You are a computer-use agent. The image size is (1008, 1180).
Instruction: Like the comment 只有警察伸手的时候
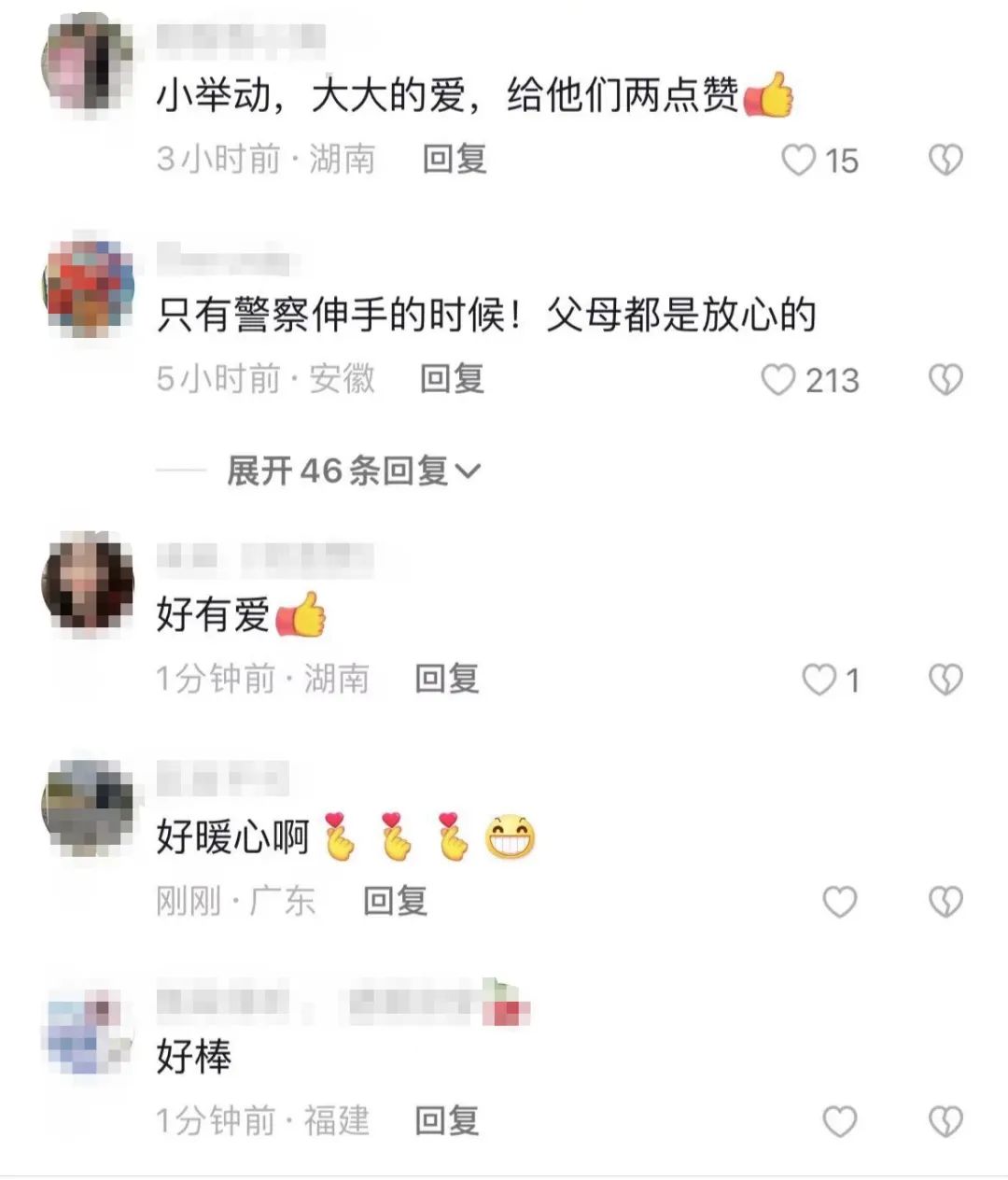point(778,380)
